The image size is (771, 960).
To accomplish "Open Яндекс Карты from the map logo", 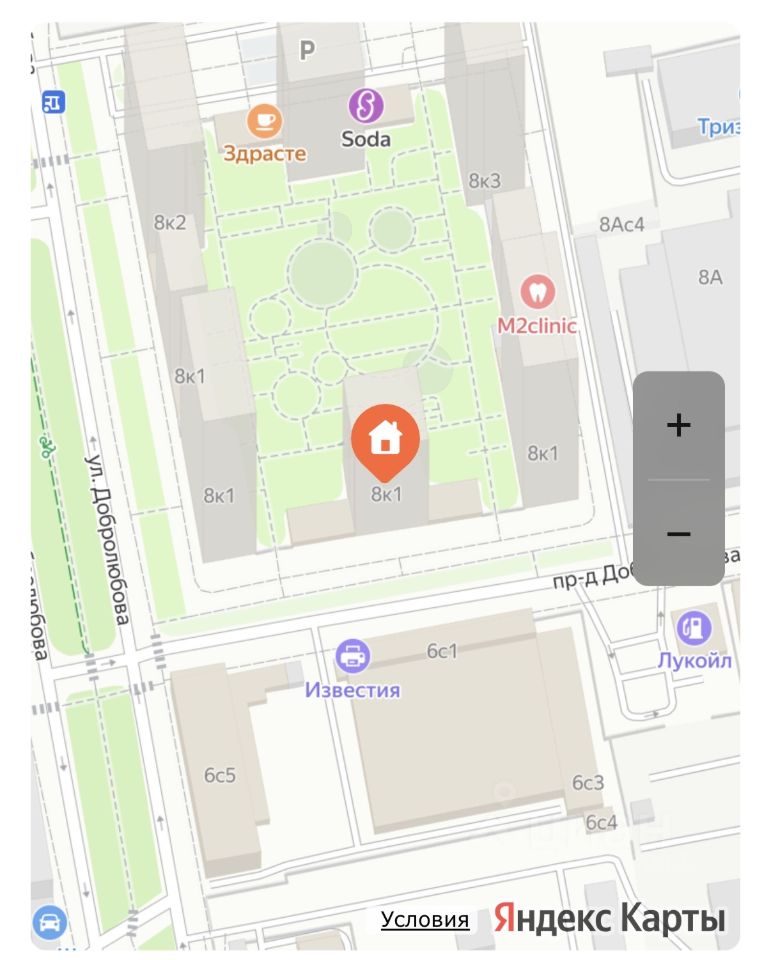I will point(610,918).
